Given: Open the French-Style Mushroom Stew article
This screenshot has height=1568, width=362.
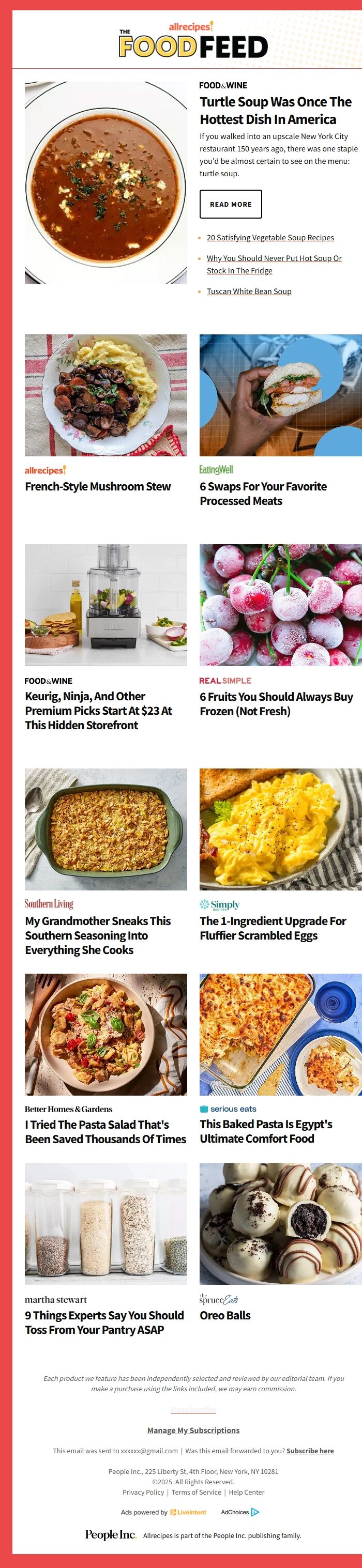Looking at the screenshot, I should pos(98,486).
